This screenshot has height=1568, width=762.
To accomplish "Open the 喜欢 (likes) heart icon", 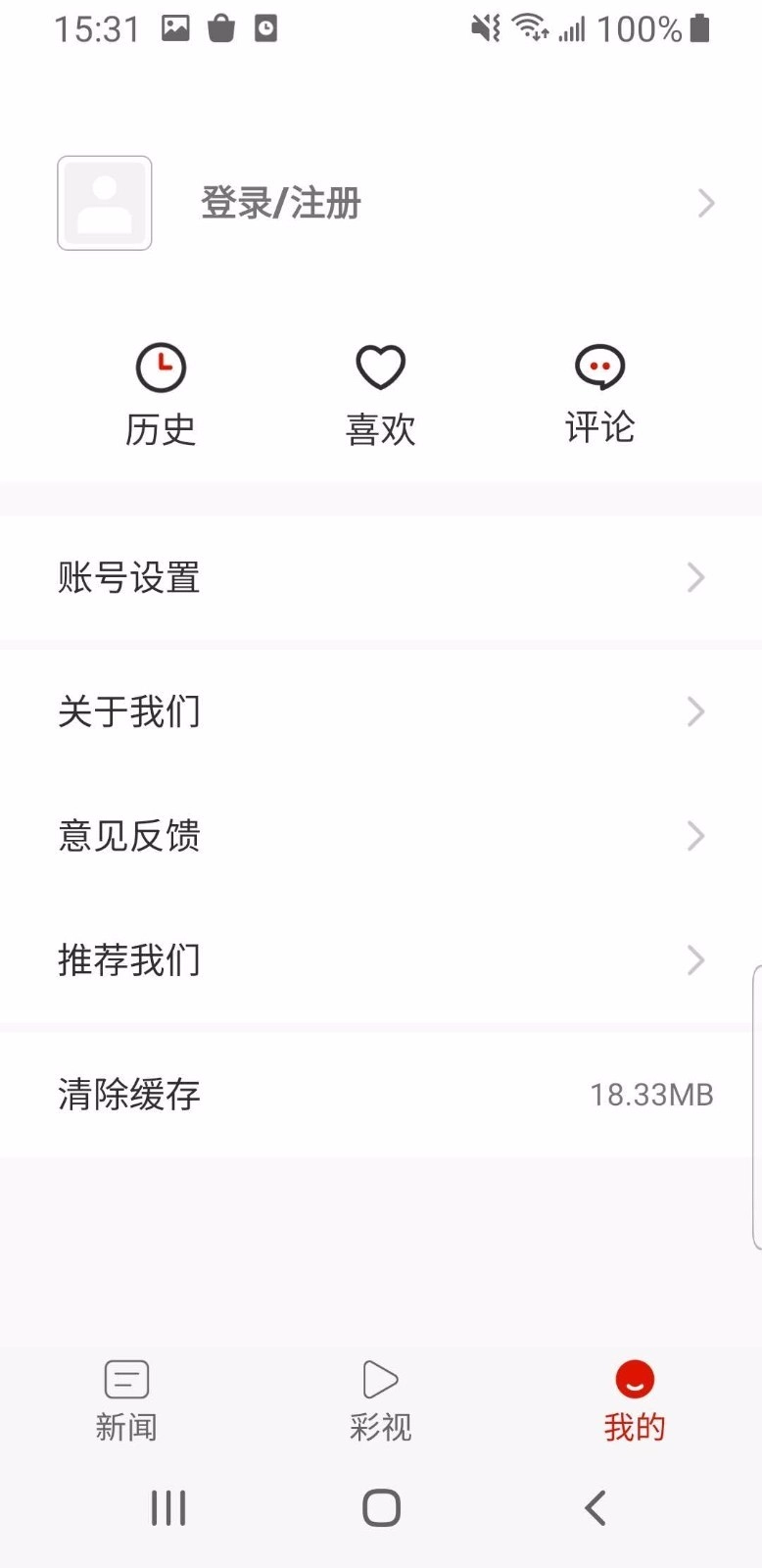I will [380, 386].
